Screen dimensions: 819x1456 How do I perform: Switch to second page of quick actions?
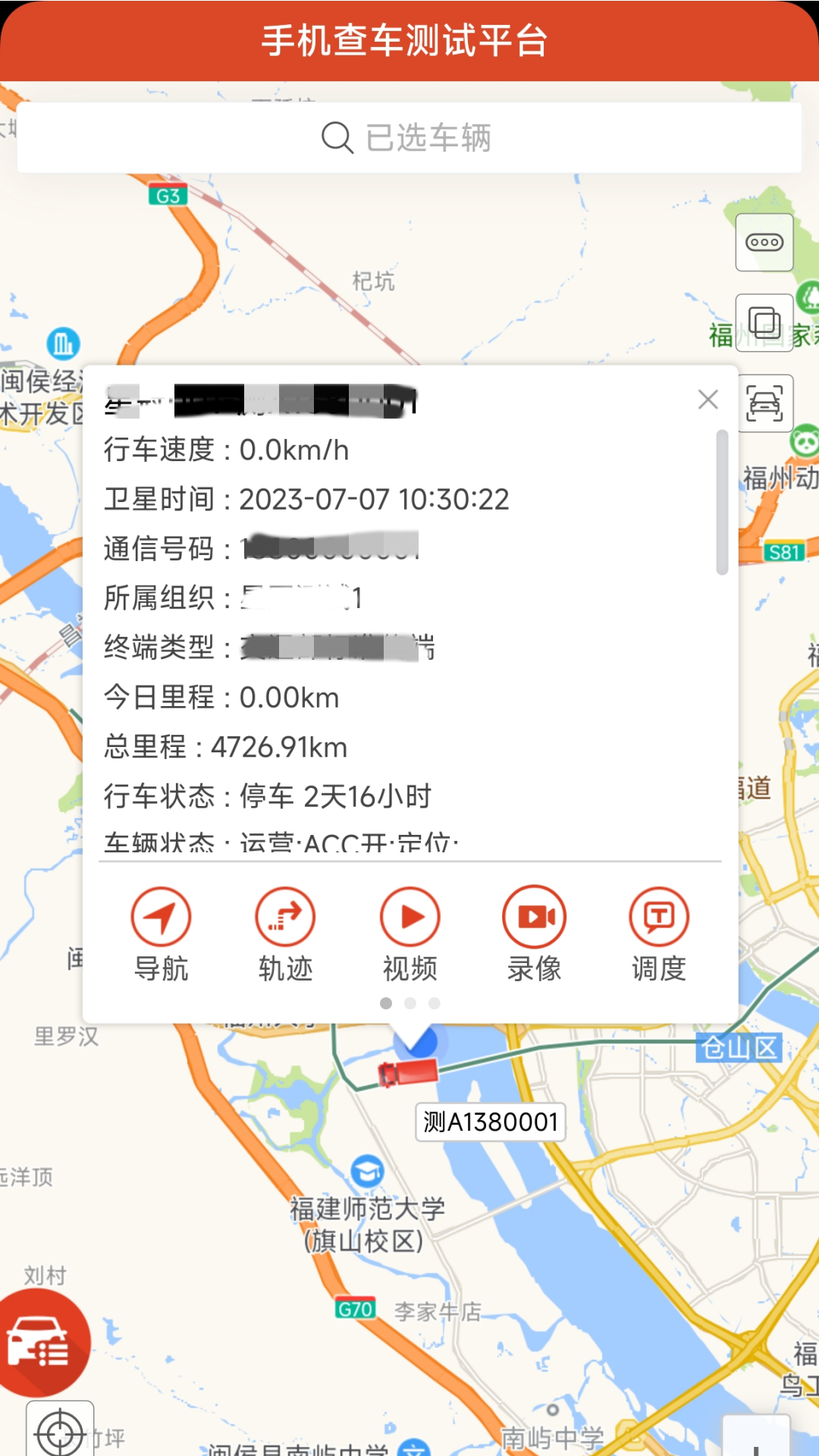410,1003
